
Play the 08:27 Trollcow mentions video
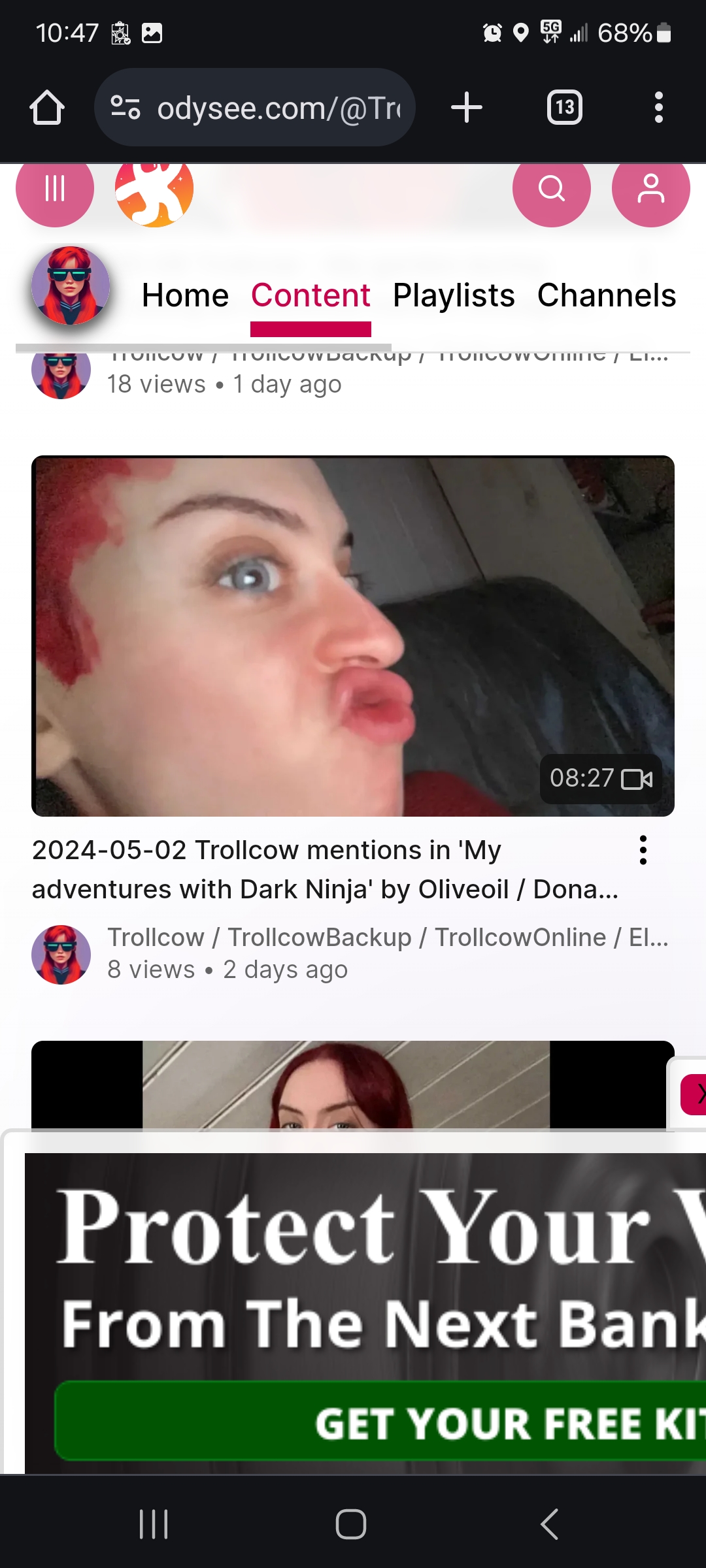353,636
